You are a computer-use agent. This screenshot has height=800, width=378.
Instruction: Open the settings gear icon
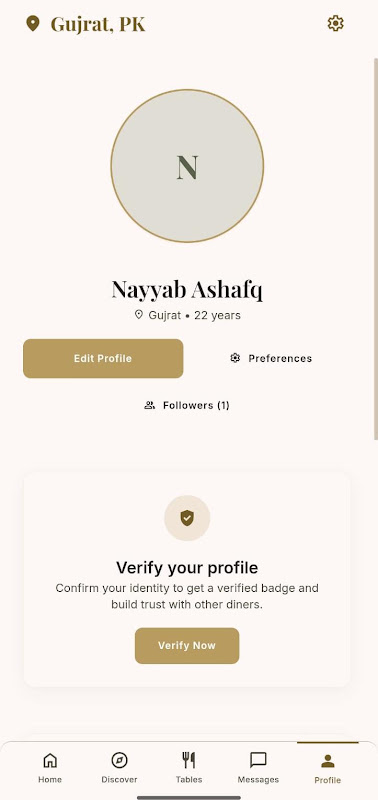[335, 23]
